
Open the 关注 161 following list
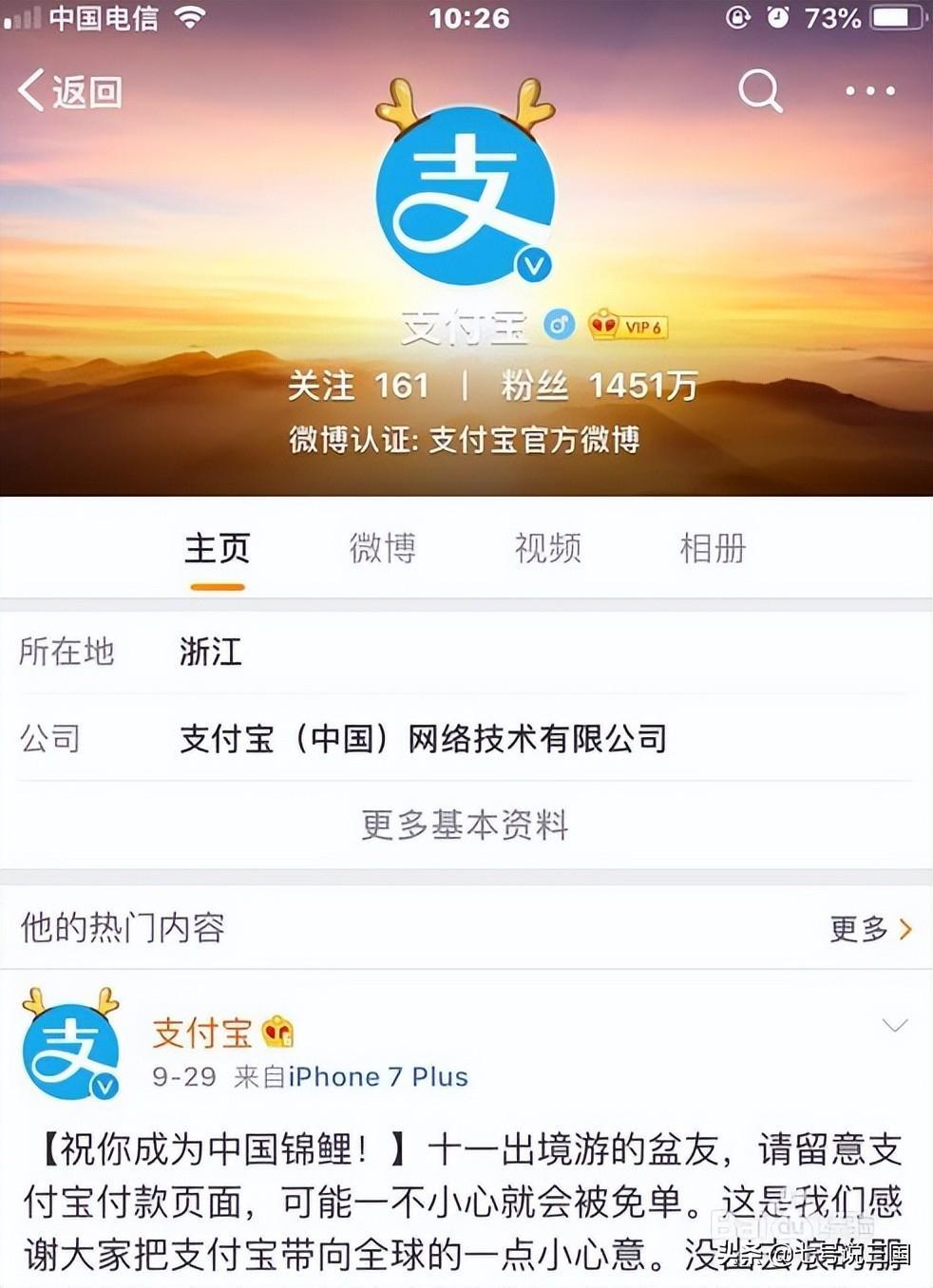pyautogui.click(x=358, y=386)
